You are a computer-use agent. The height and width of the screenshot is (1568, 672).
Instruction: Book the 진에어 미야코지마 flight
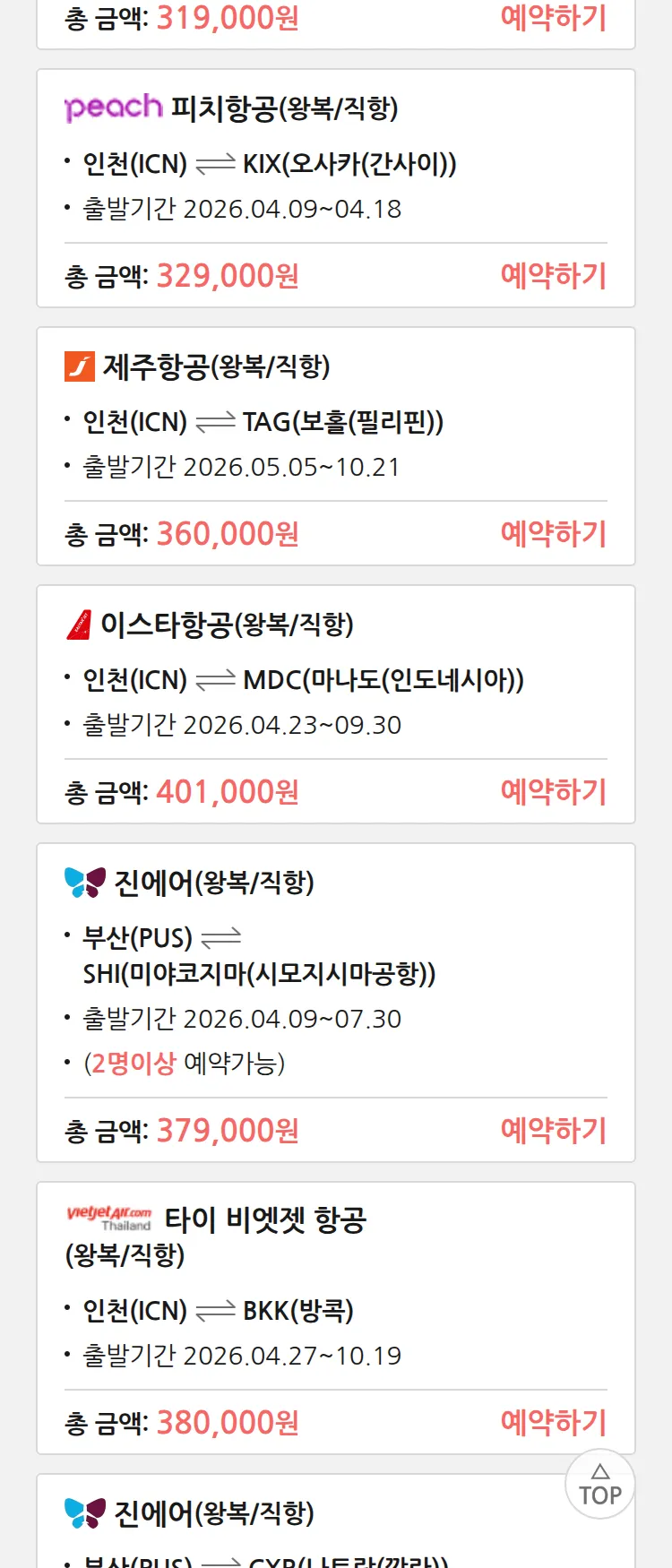553,1131
